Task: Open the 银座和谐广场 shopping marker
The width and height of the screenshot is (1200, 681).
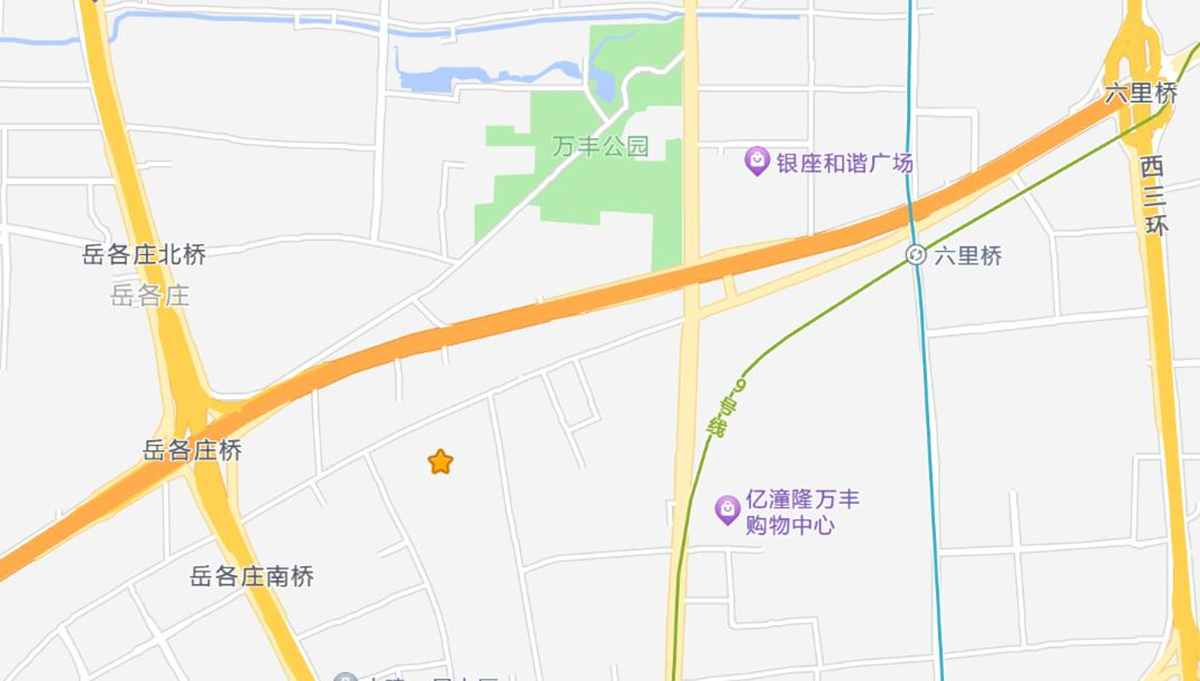Action: pyautogui.click(x=758, y=160)
